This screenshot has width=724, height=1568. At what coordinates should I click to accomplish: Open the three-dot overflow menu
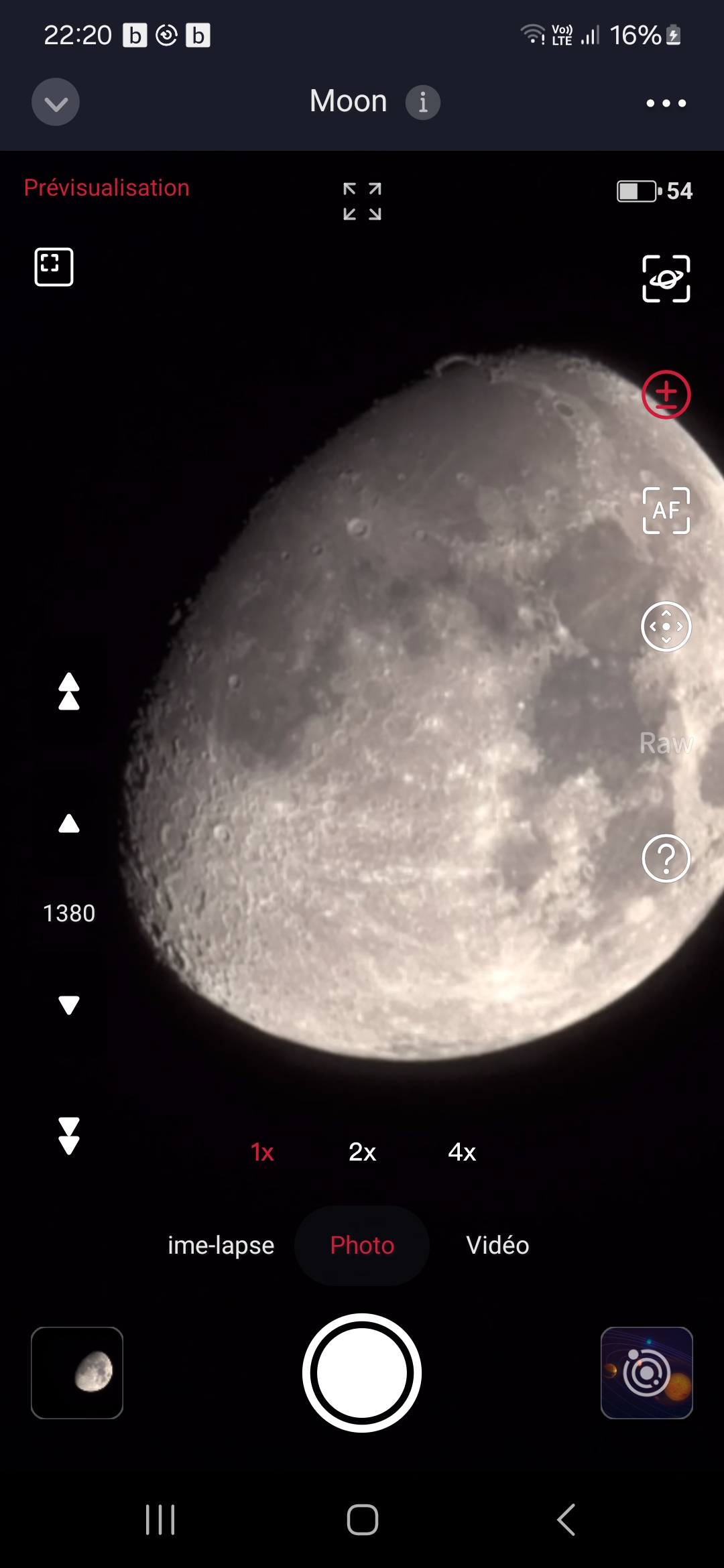666,103
